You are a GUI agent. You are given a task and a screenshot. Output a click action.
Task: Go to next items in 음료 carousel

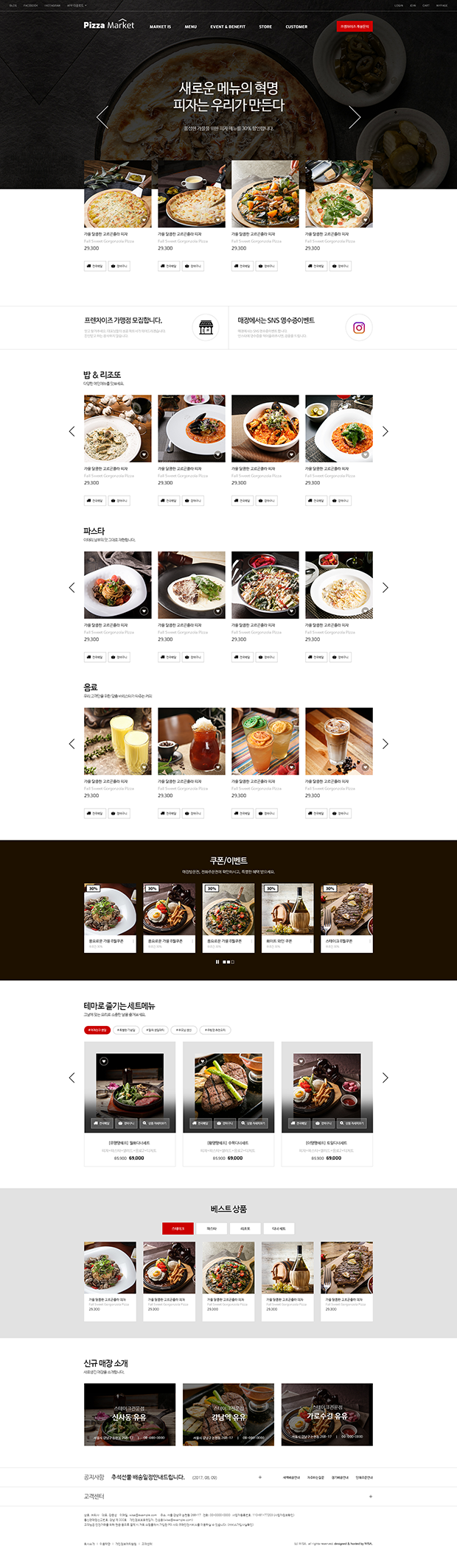[x=385, y=744]
